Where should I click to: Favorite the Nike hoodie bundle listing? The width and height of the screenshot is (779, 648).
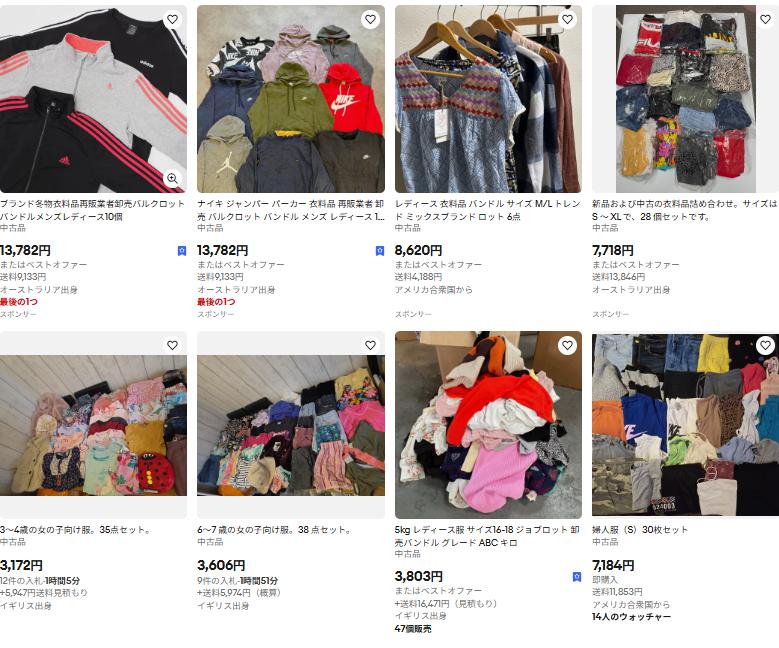[x=370, y=19]
